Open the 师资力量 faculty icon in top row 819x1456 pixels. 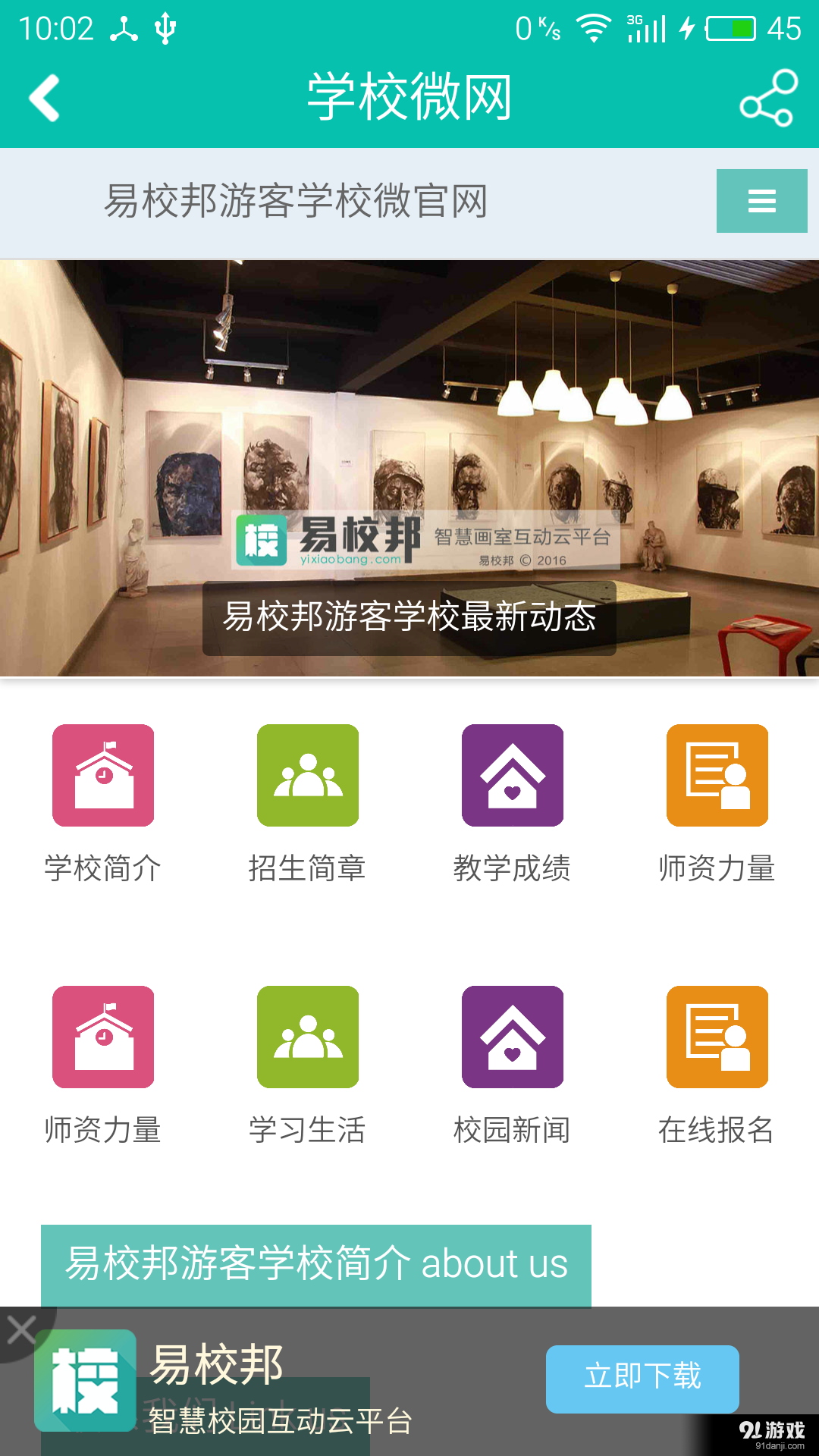pyautogui.click(x=717, y=773)
